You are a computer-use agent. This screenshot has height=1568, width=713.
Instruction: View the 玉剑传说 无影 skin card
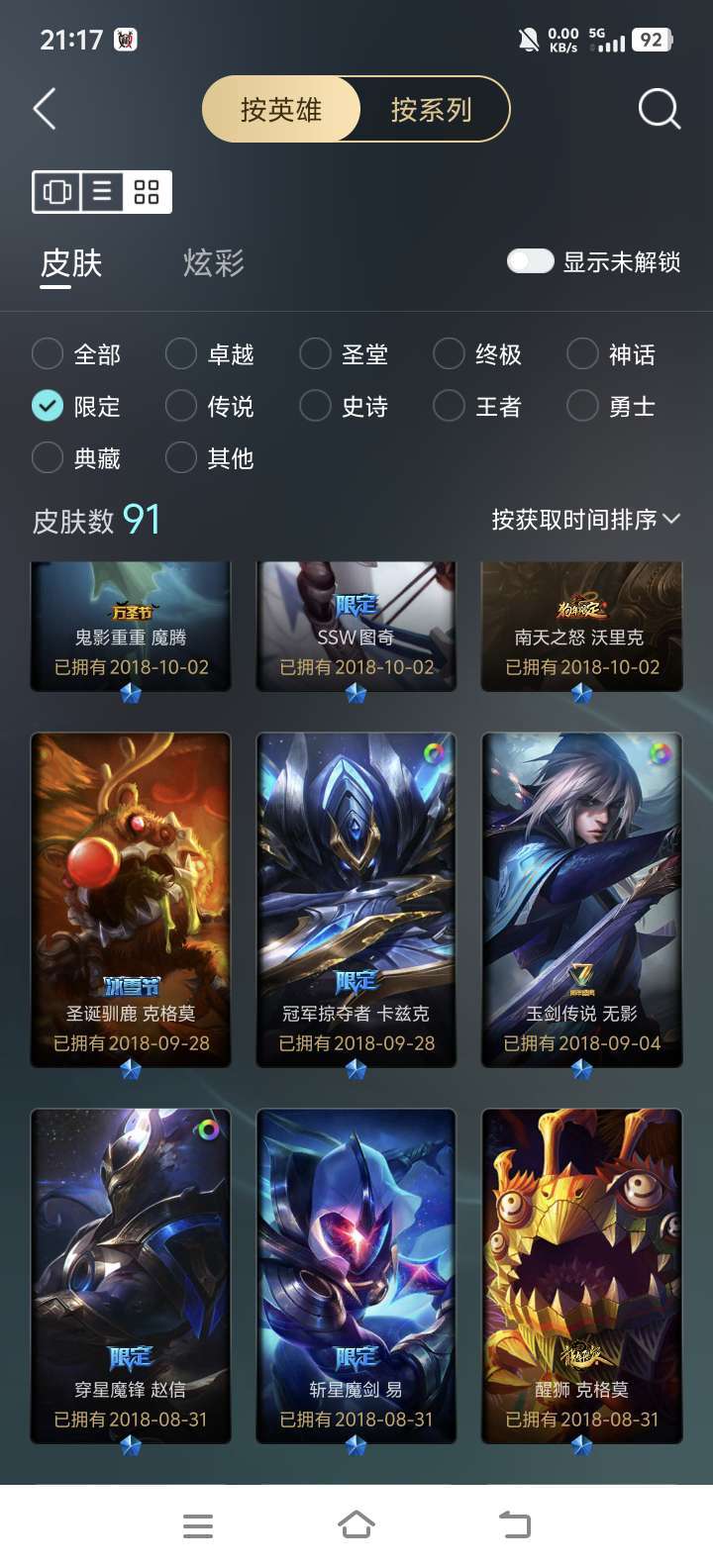pyautogui.click(x=582, y=900)
